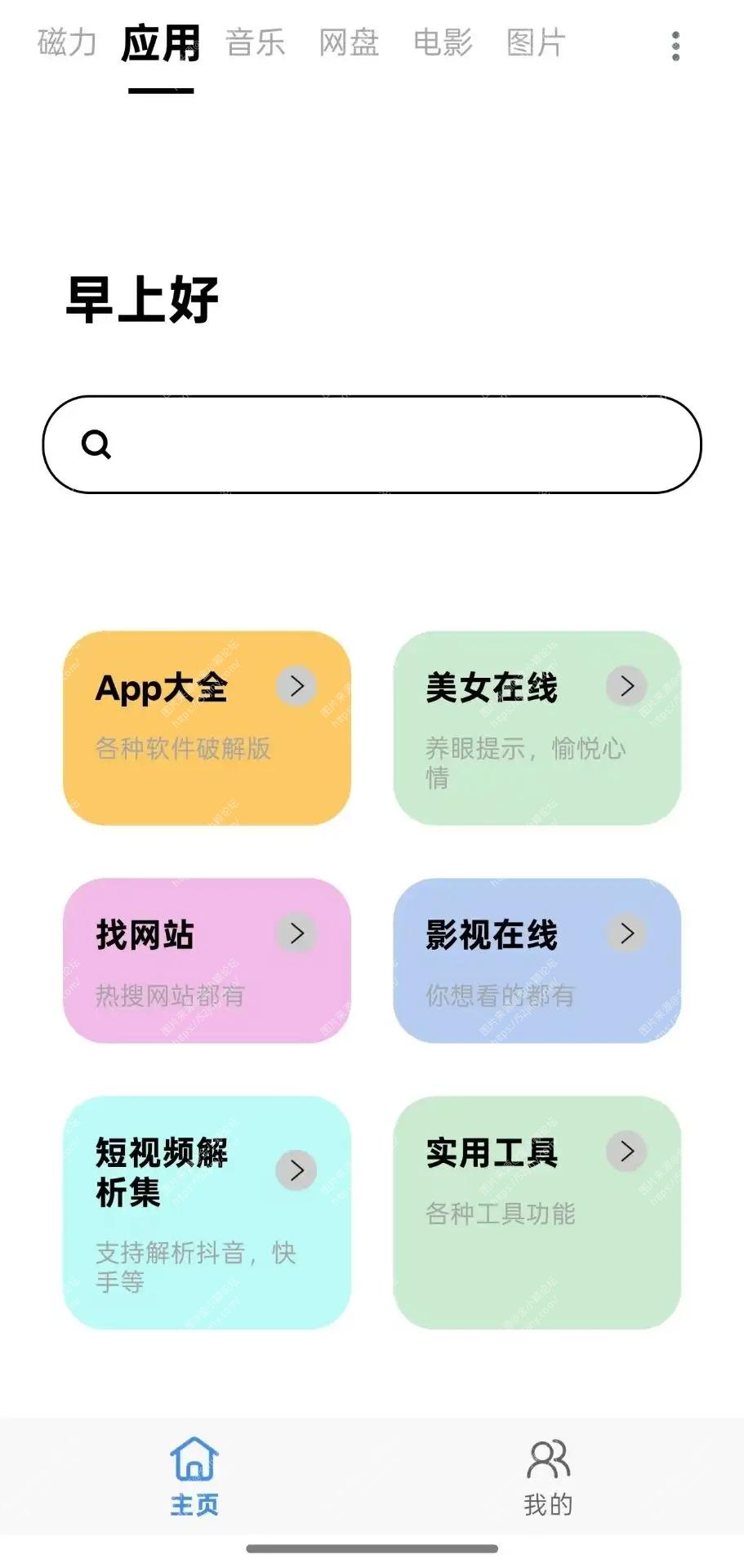Open the 音乐 section
Viewport: 744px width, 1568px height.
pos(254,45)
